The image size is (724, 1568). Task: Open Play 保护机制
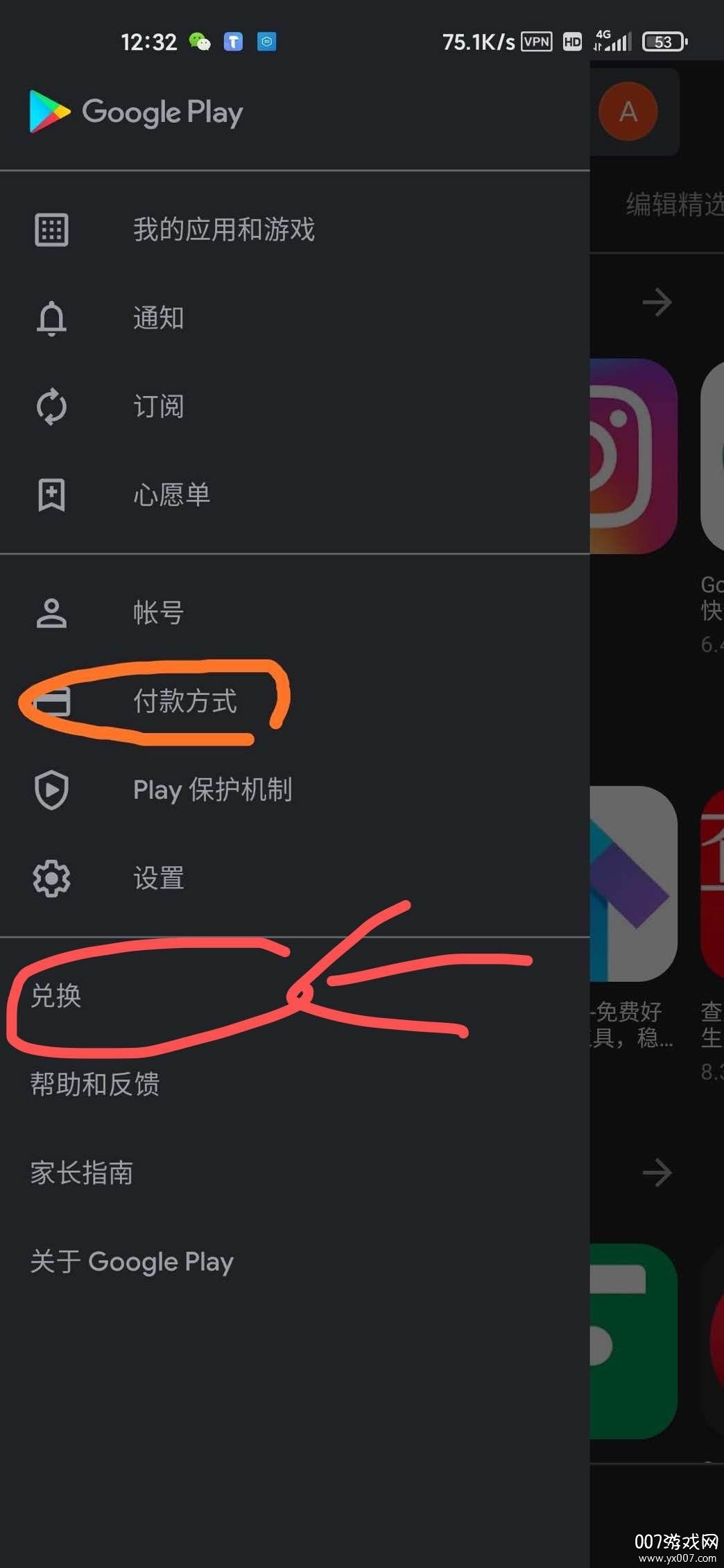click(212, 790)
